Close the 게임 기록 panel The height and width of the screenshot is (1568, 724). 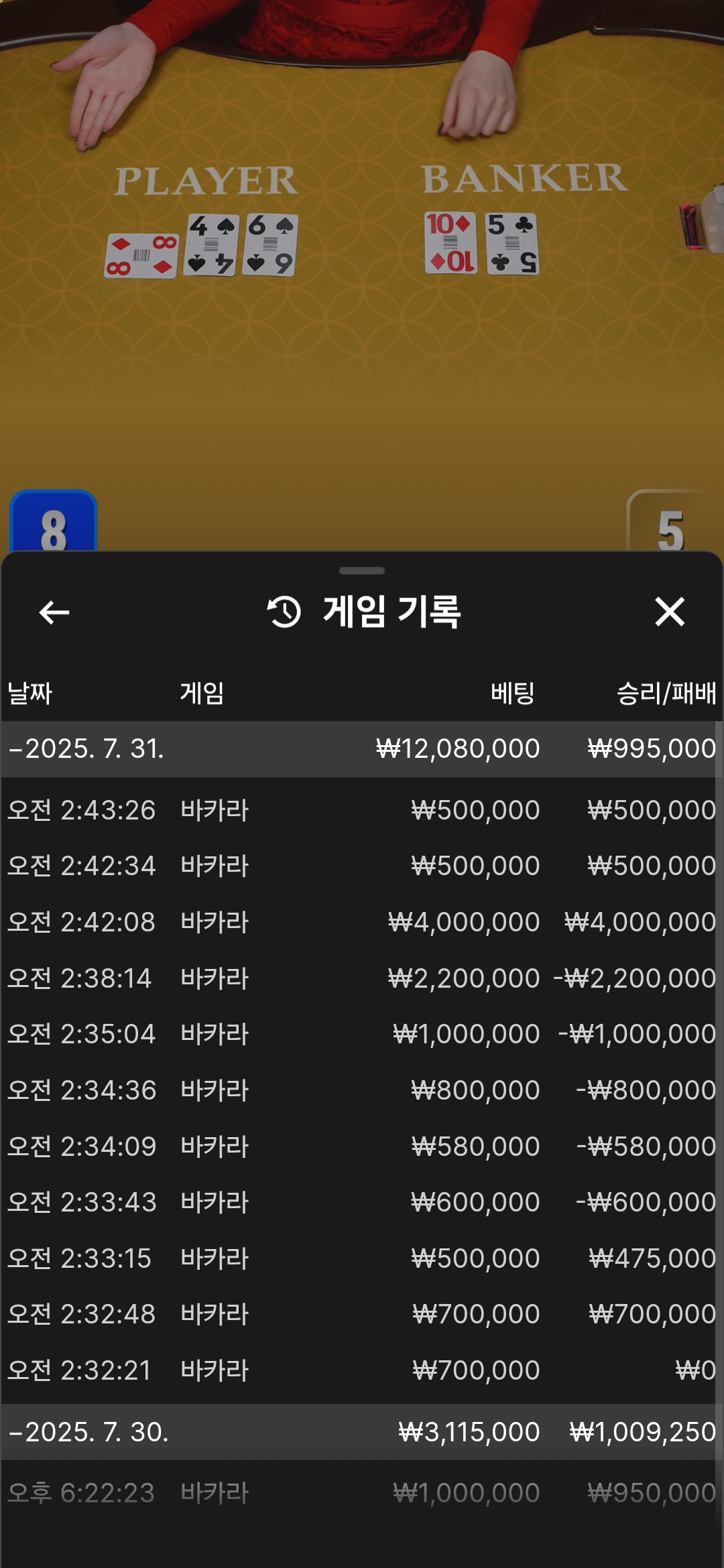[670, 612]
